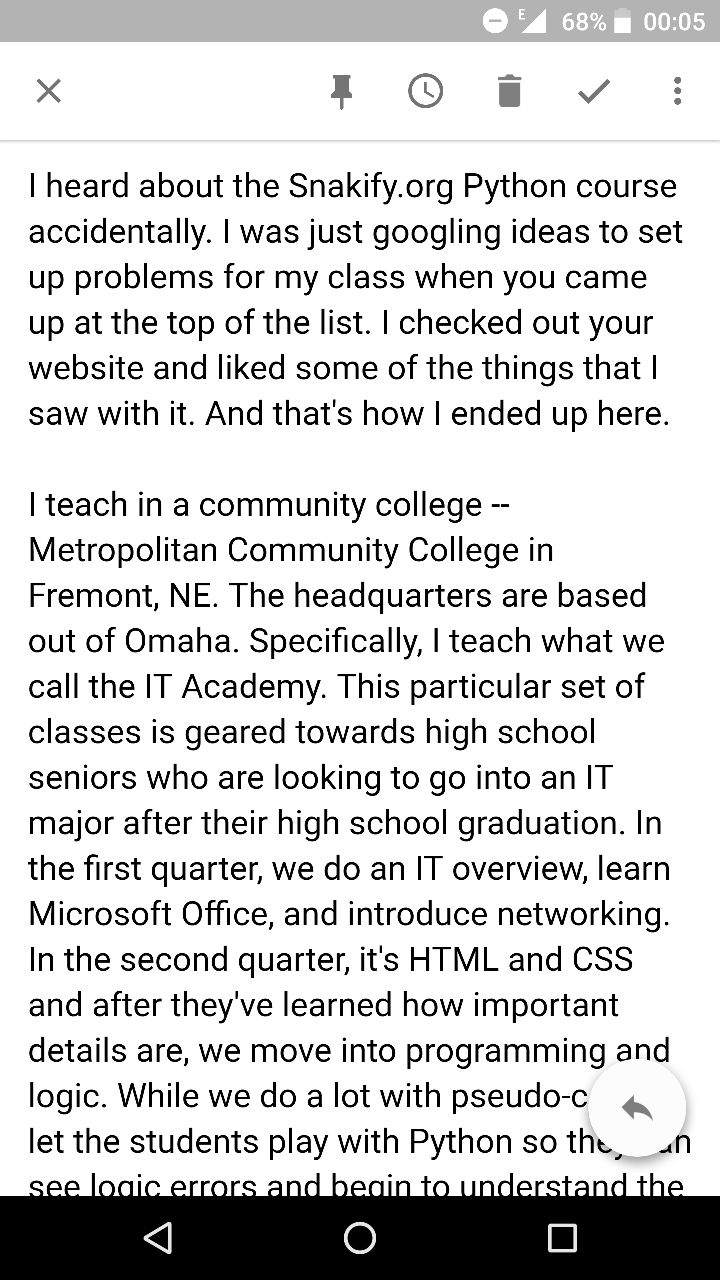This screenshot has width=720, height=1280.
Task: Go to the home screen
Action: [x=360, y=1238]
